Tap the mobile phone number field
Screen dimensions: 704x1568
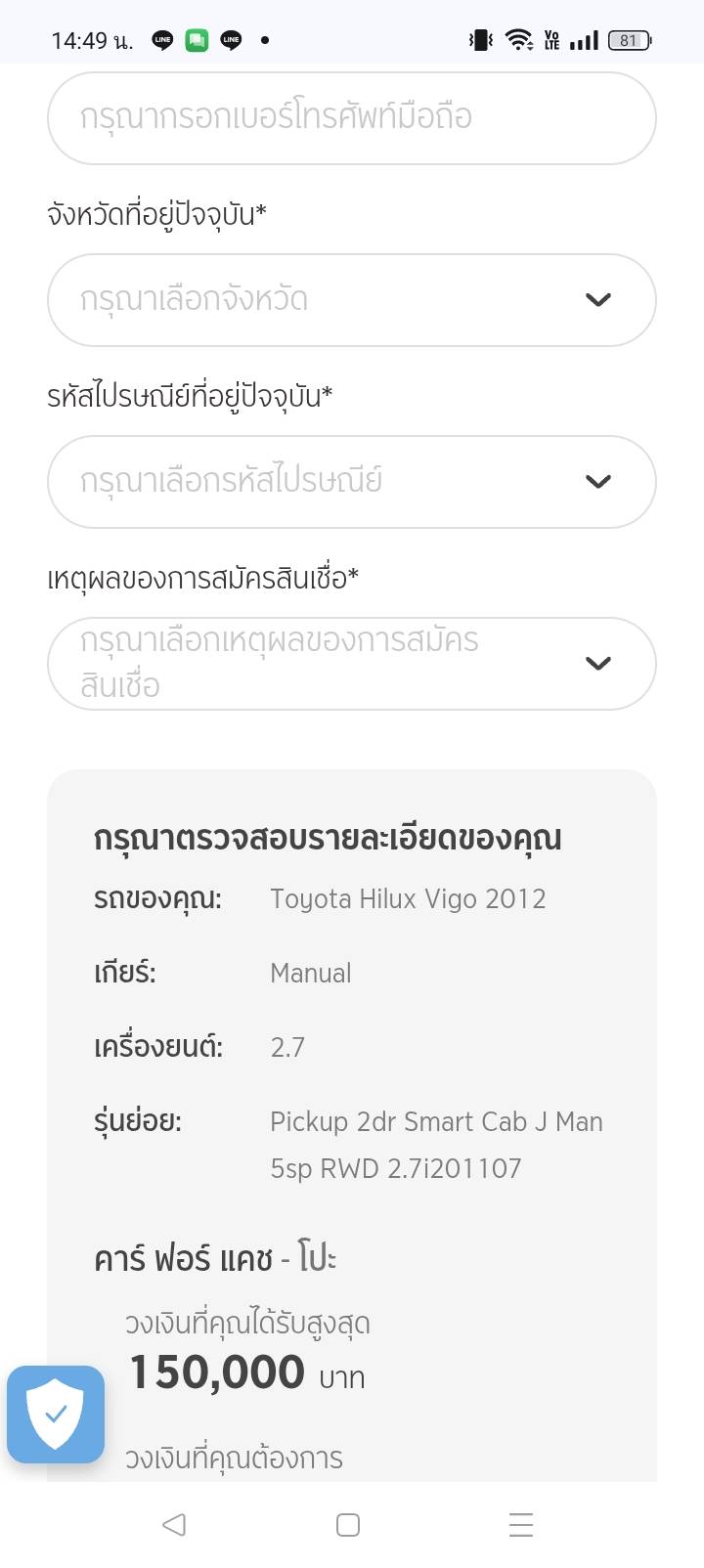click(x=351, y=118)
